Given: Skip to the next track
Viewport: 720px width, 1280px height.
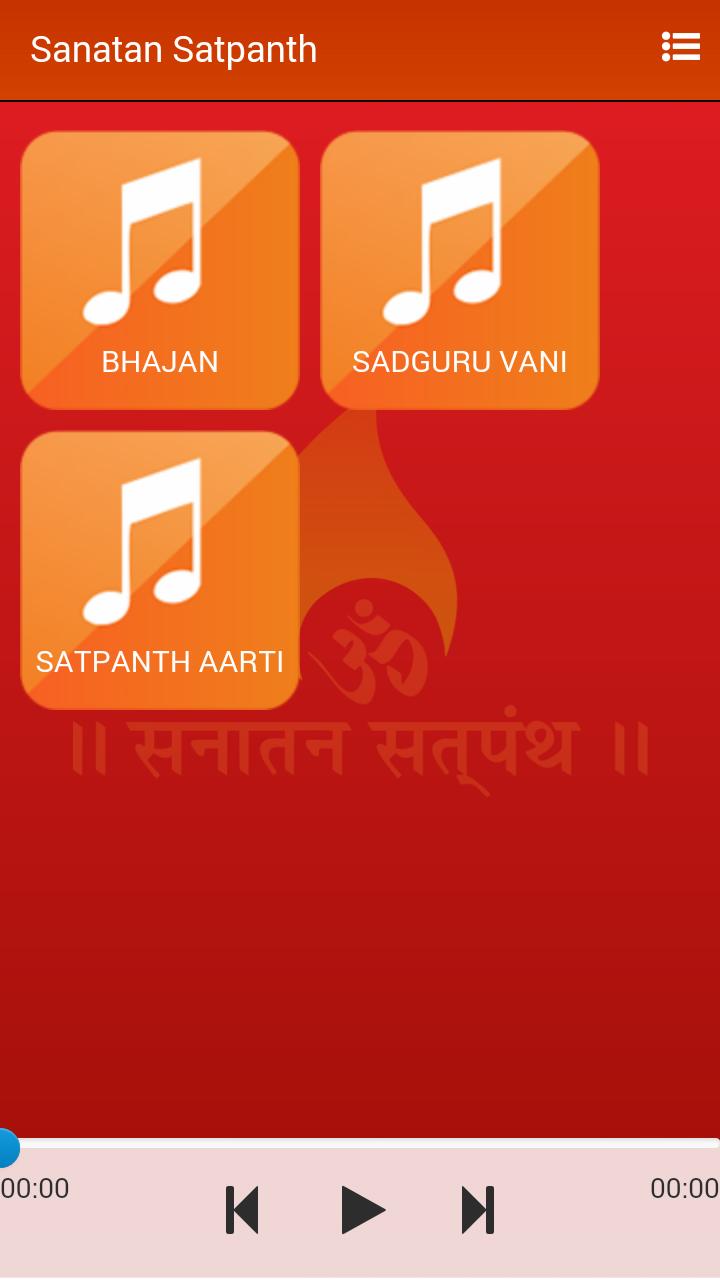Looking at the screenshot, I should (x=477, y=1208).
